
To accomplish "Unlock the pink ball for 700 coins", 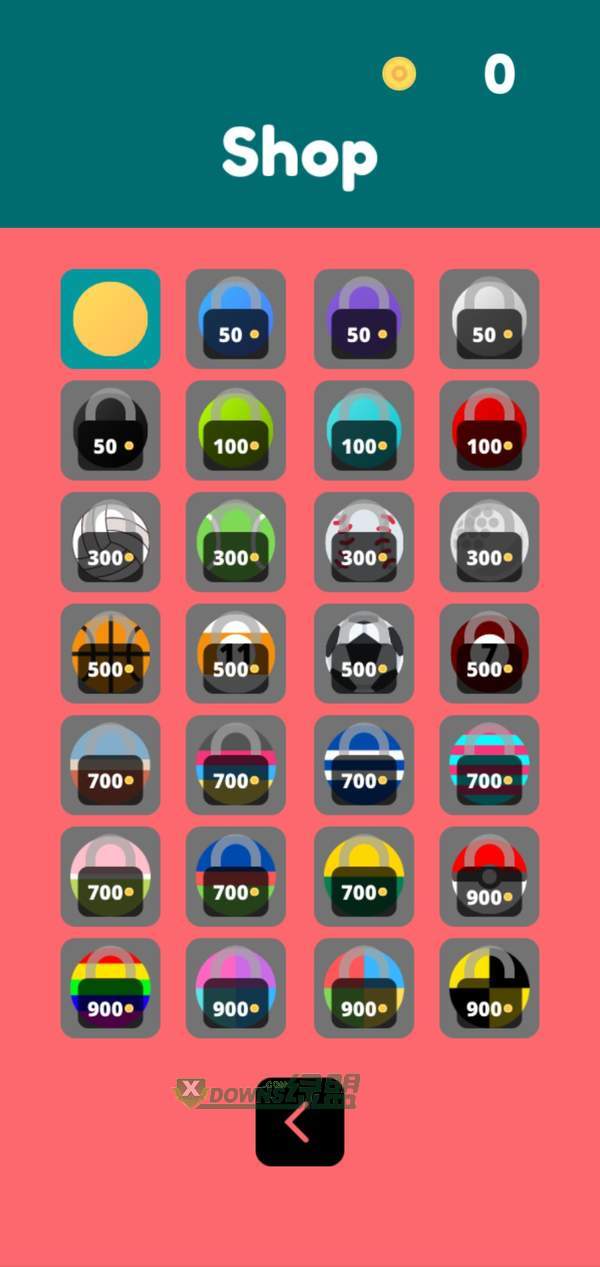I will (110, 877).
